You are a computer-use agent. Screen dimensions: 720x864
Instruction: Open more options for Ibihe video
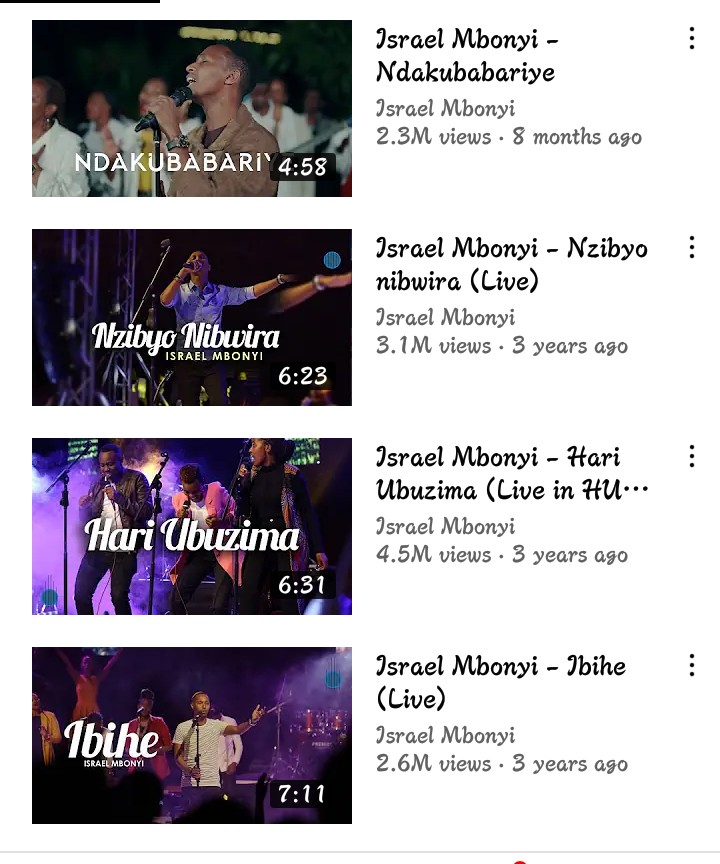tap(691, 666)
